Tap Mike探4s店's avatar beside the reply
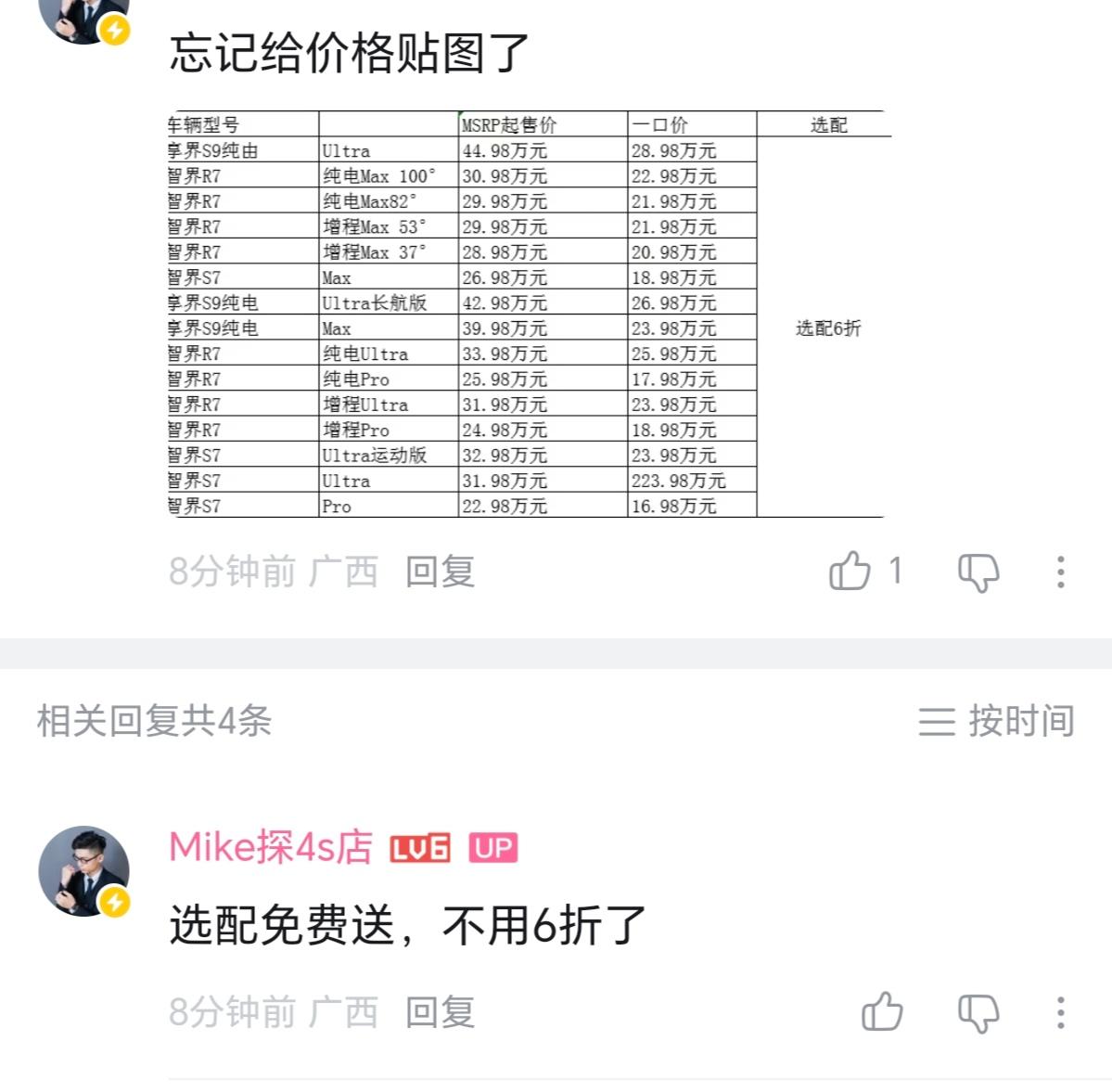 83,871
